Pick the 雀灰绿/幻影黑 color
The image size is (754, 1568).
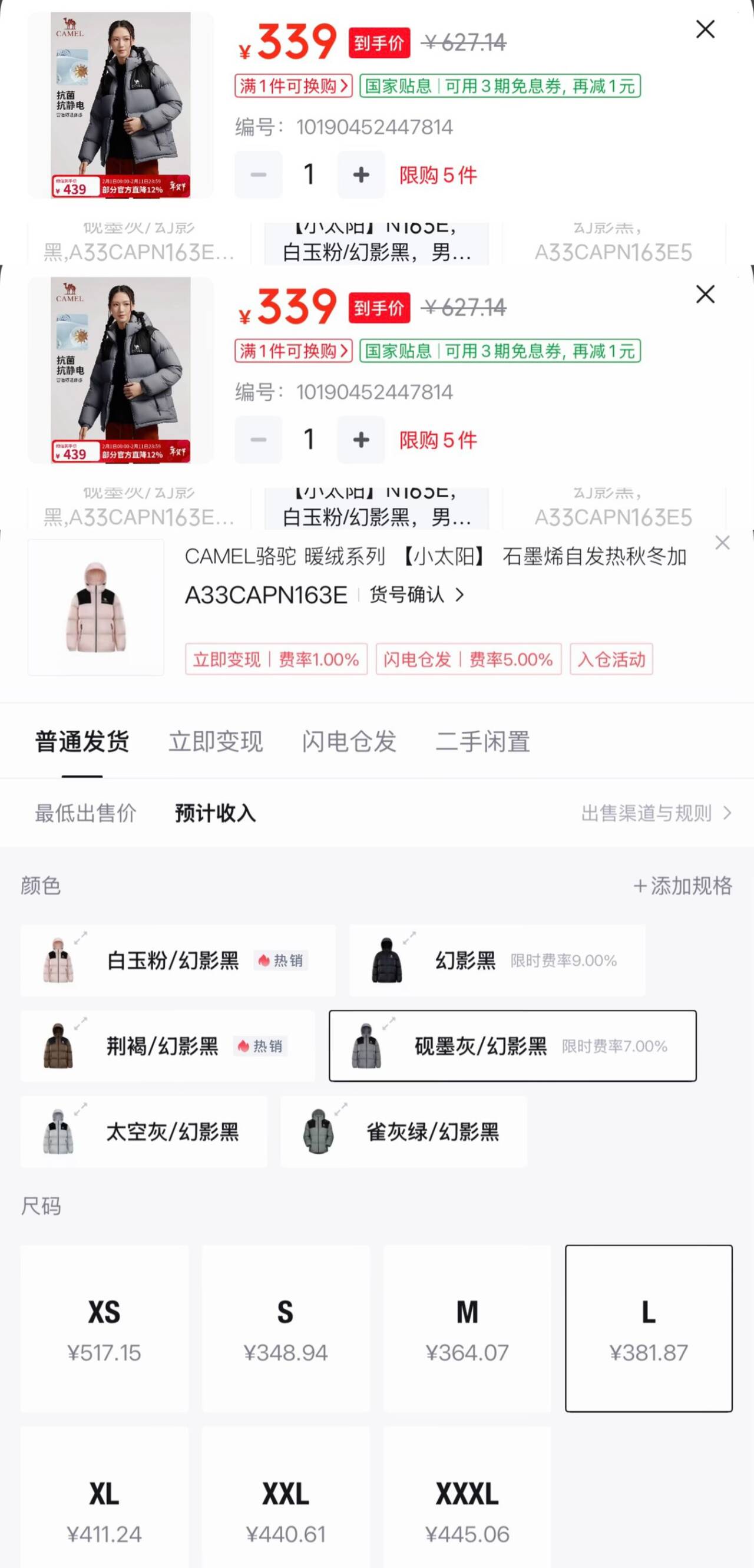[x=404, y=1131]
